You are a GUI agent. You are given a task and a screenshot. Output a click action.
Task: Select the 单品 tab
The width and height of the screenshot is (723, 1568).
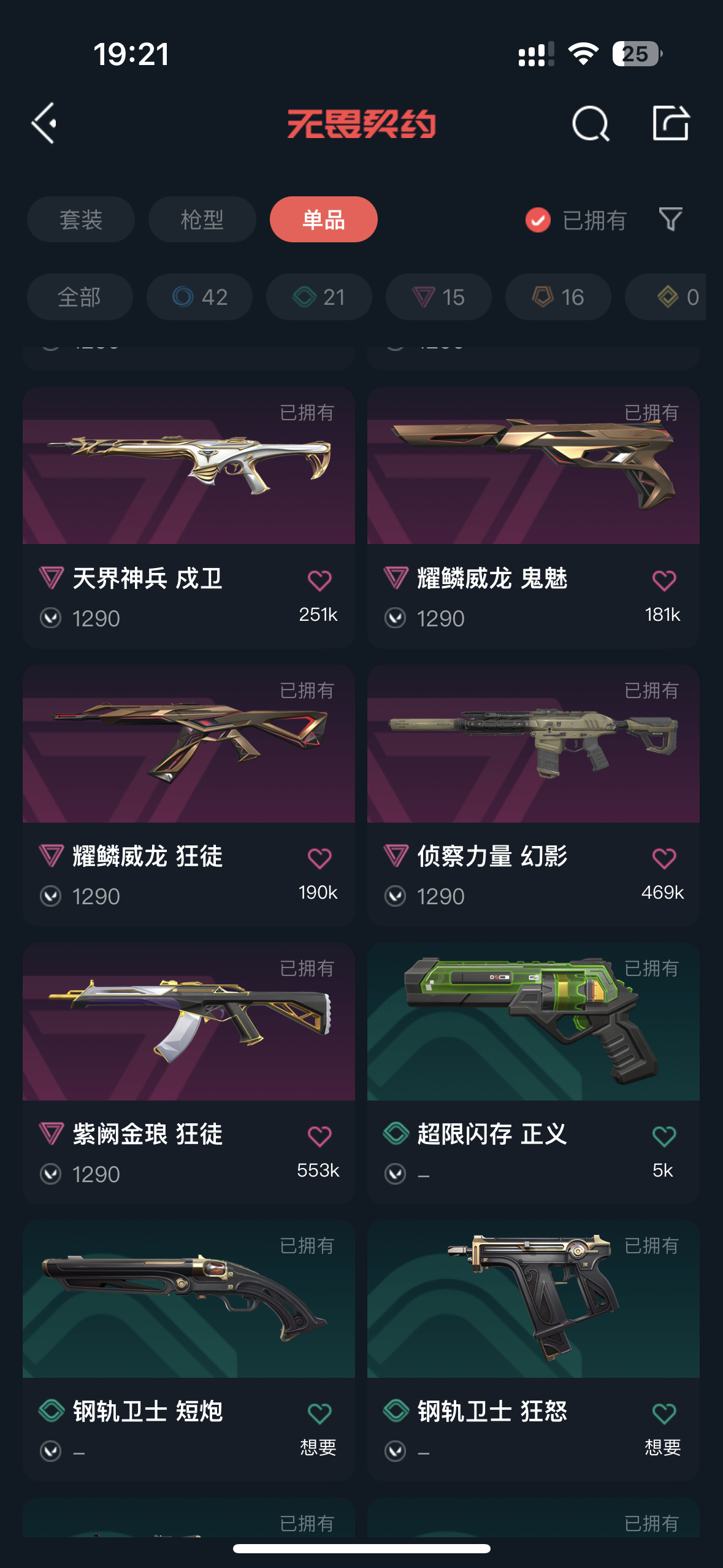[323, 220]
